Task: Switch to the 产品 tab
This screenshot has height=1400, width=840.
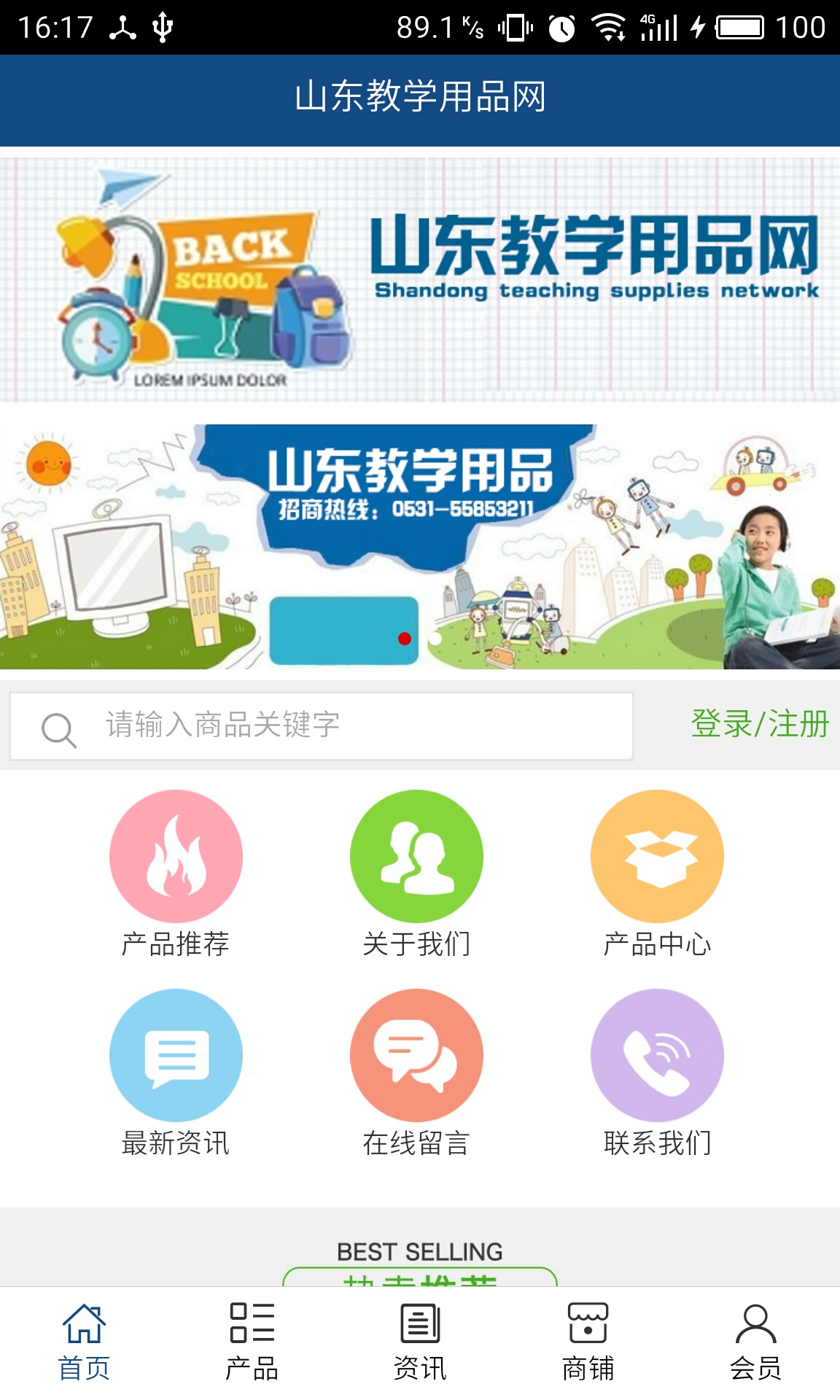Action: (x=252, y=1342)
